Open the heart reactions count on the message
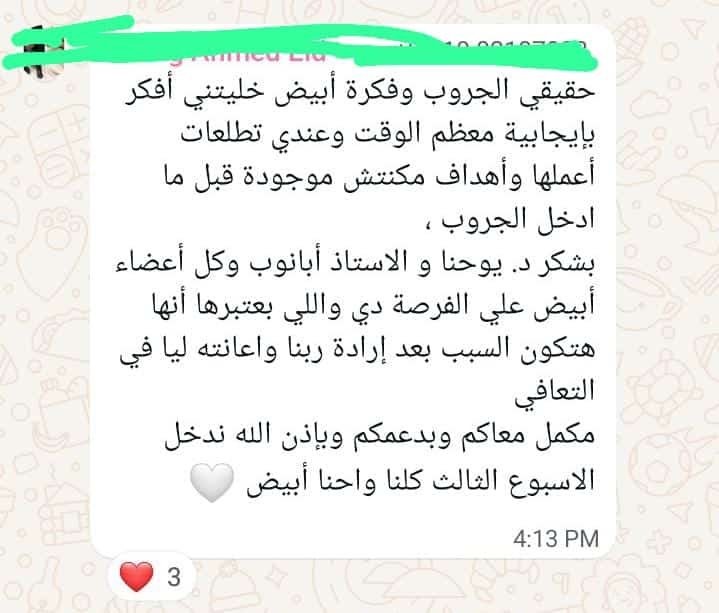The height and width of the screenshot is (613, 719). (x=151, y=578)
